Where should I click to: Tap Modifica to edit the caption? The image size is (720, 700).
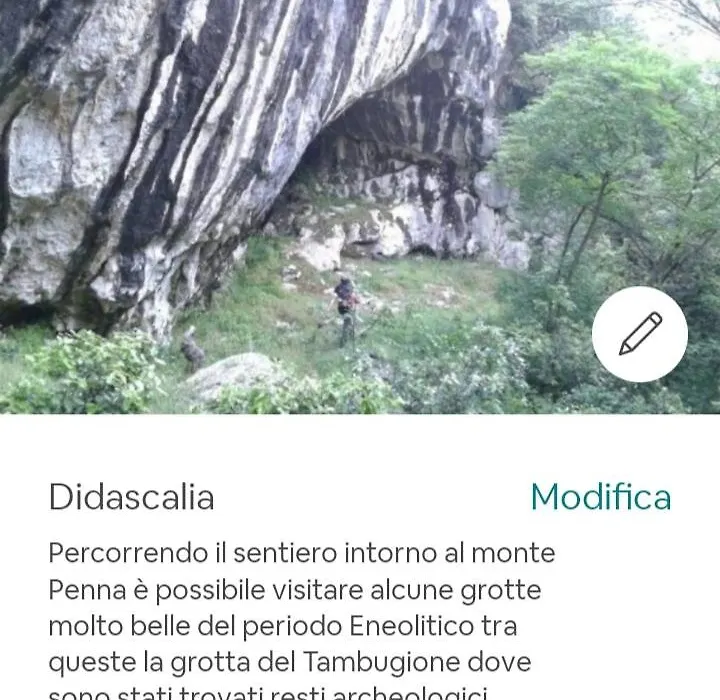click(x=600, y=497)
